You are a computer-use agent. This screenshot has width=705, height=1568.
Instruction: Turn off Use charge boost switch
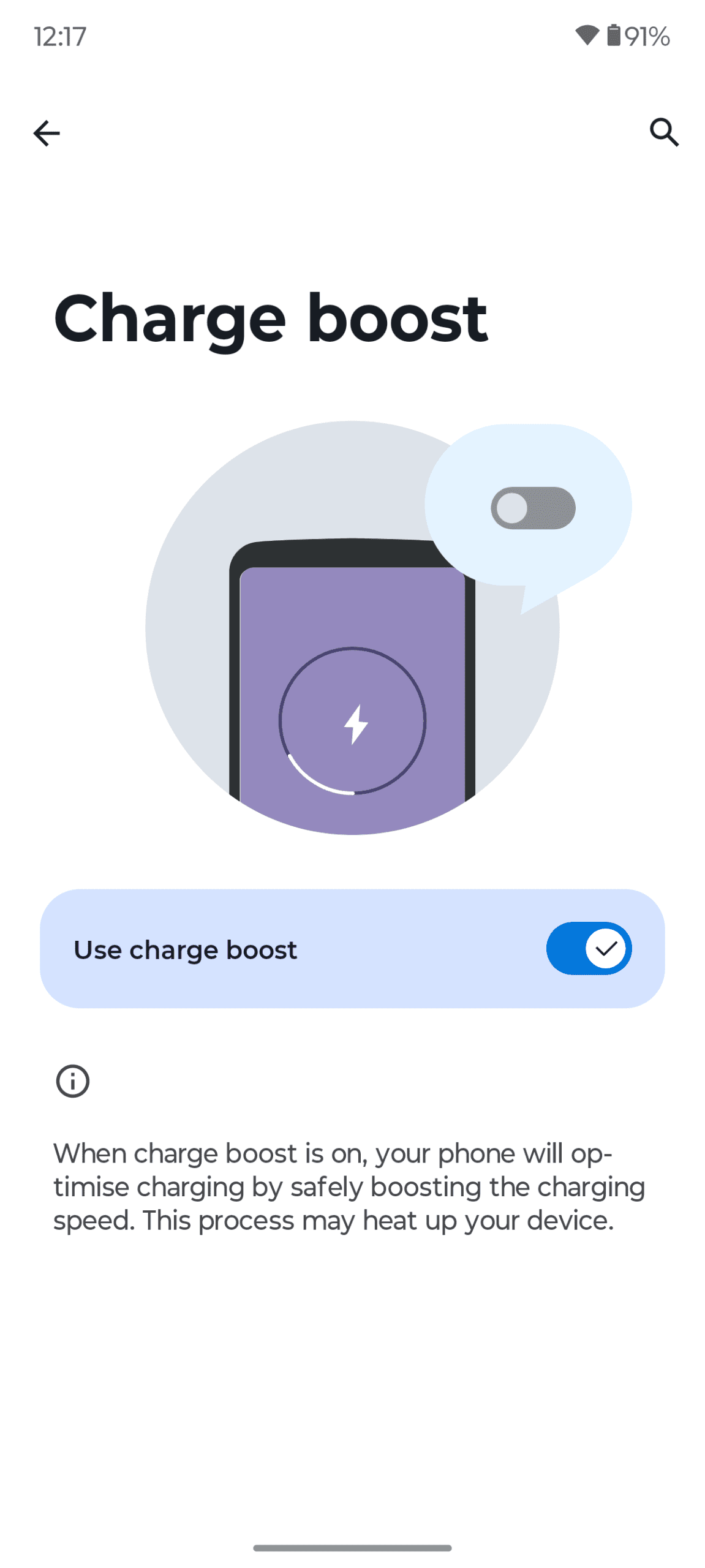pyautogui.click(x=588, y=948)
